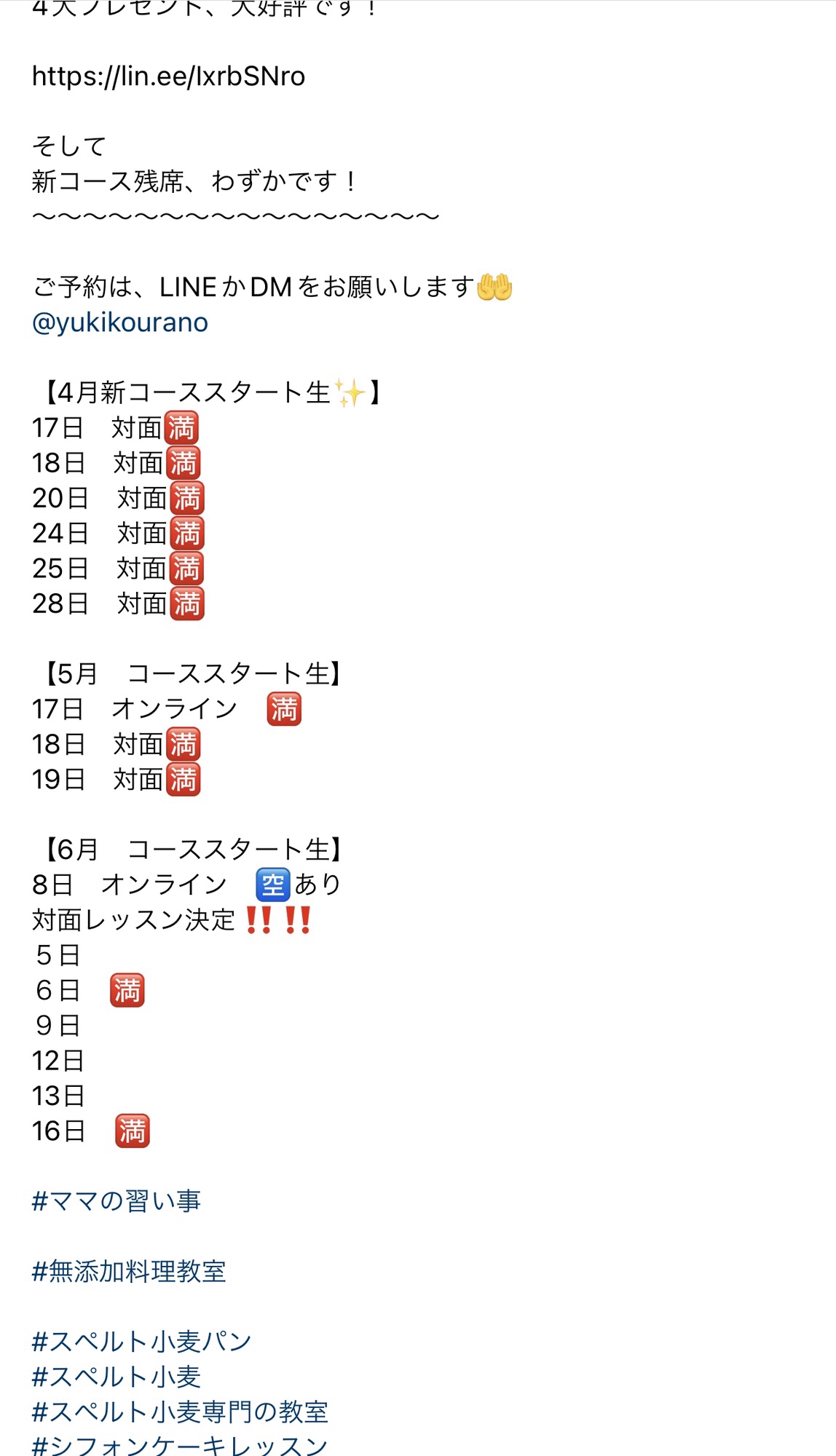Viewport: 836px width, 1456px height.
Task: Open the @yukikourano profile mention
Action: click(x=120, y=323)
